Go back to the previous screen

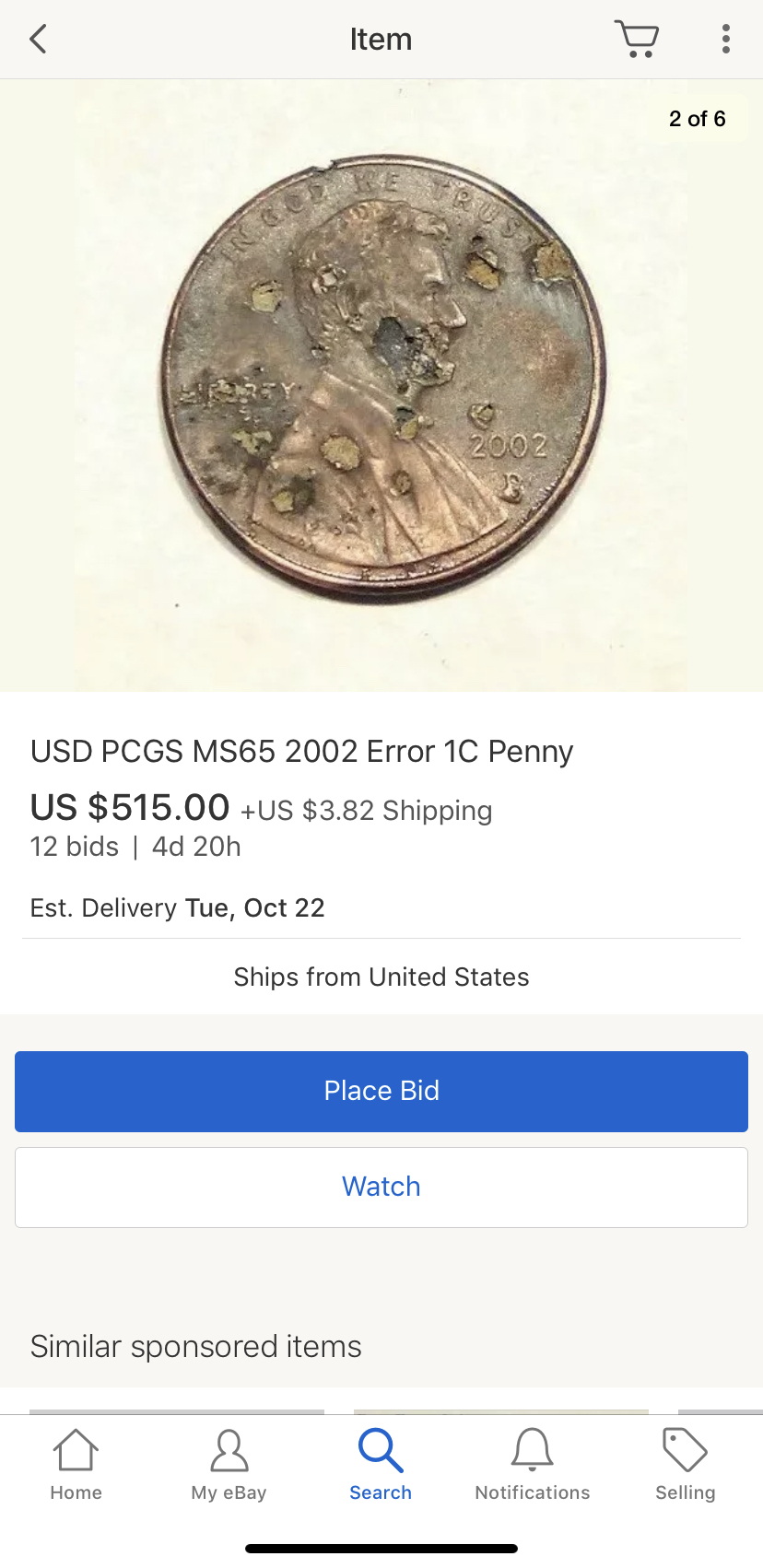[x=38, y=39]
